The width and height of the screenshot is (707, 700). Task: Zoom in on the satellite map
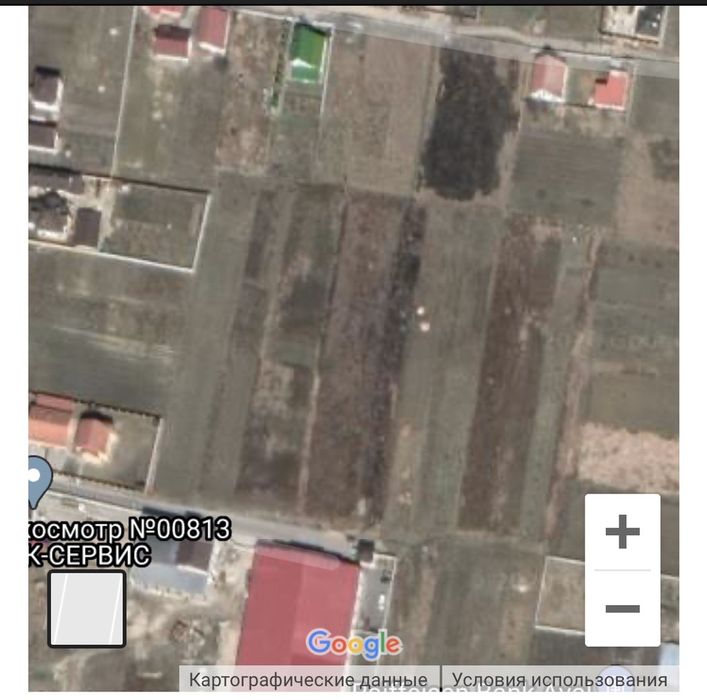pyautogui.click(x=622, y=532)
